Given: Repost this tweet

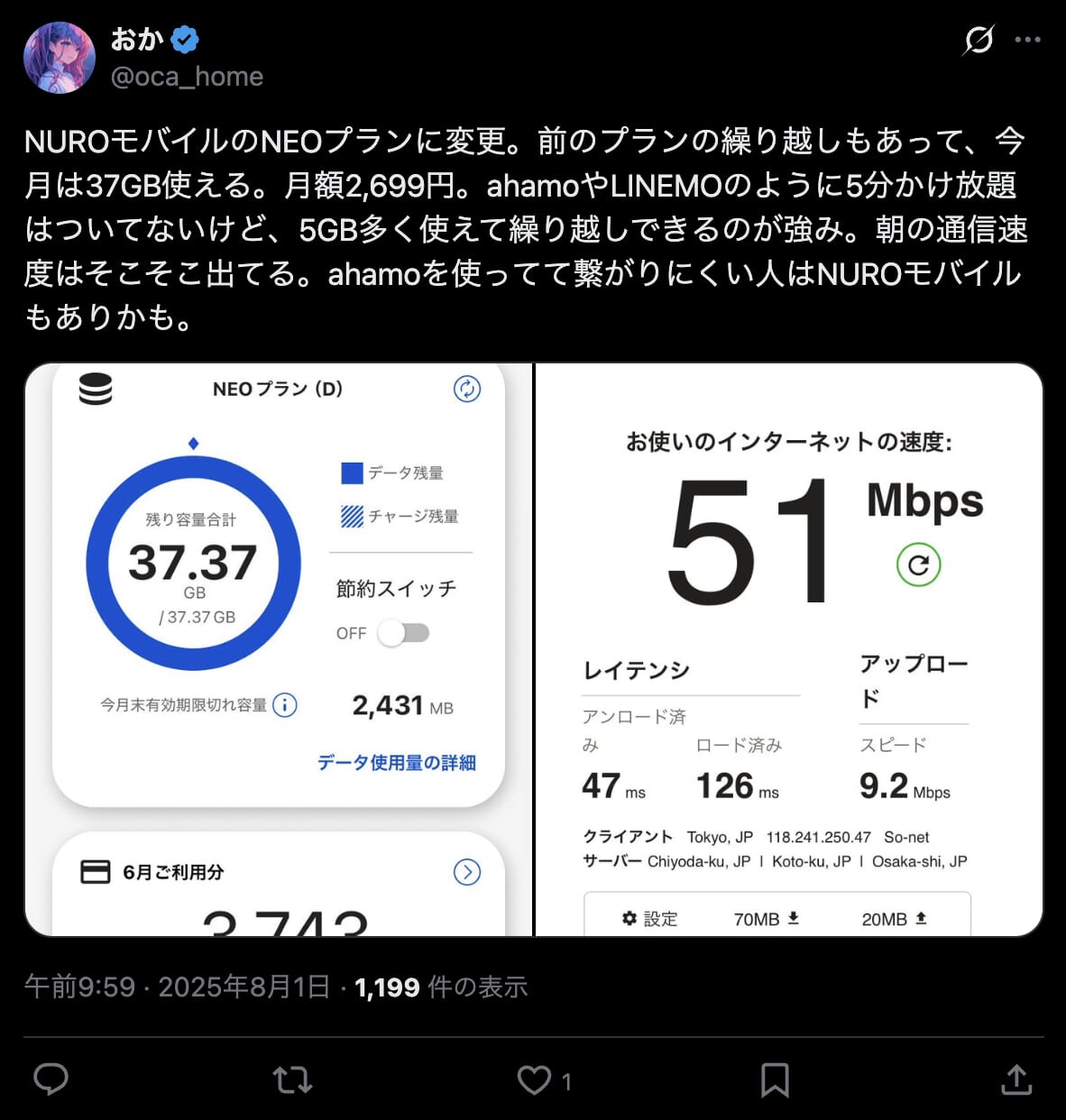Looking at the screenshot, I should point(292,1079).
